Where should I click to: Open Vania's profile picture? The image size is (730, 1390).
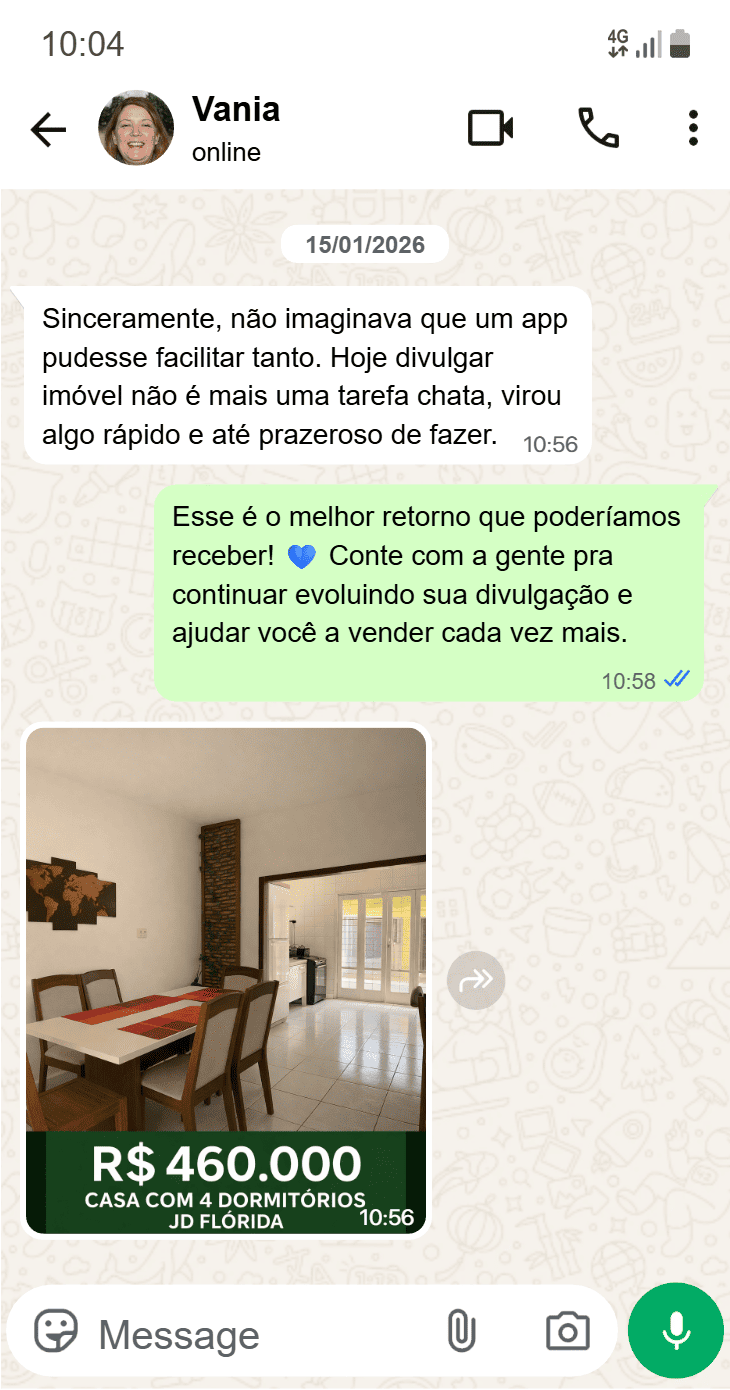pos(135,128)
